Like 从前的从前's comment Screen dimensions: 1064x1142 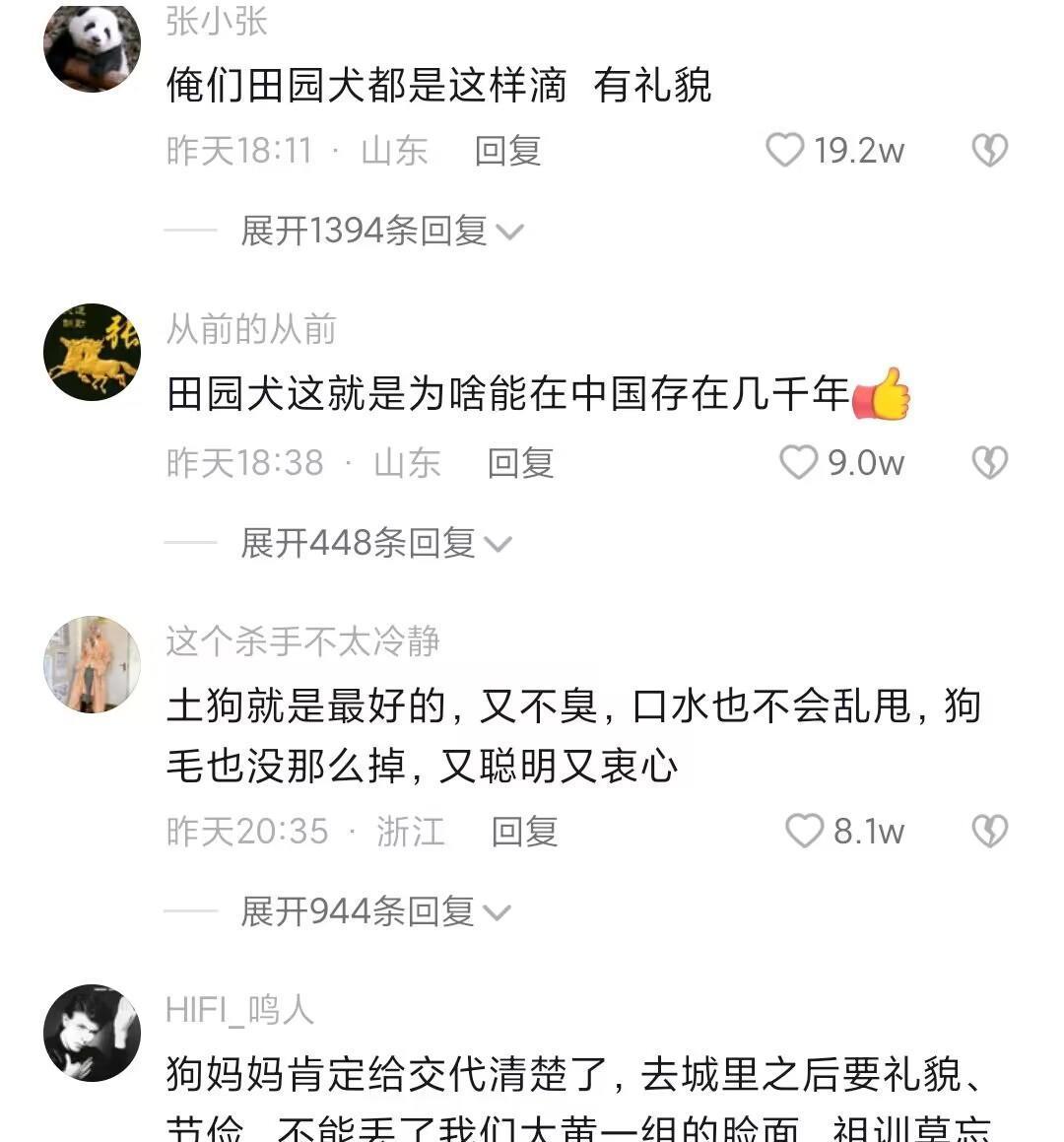click(799, 462)
